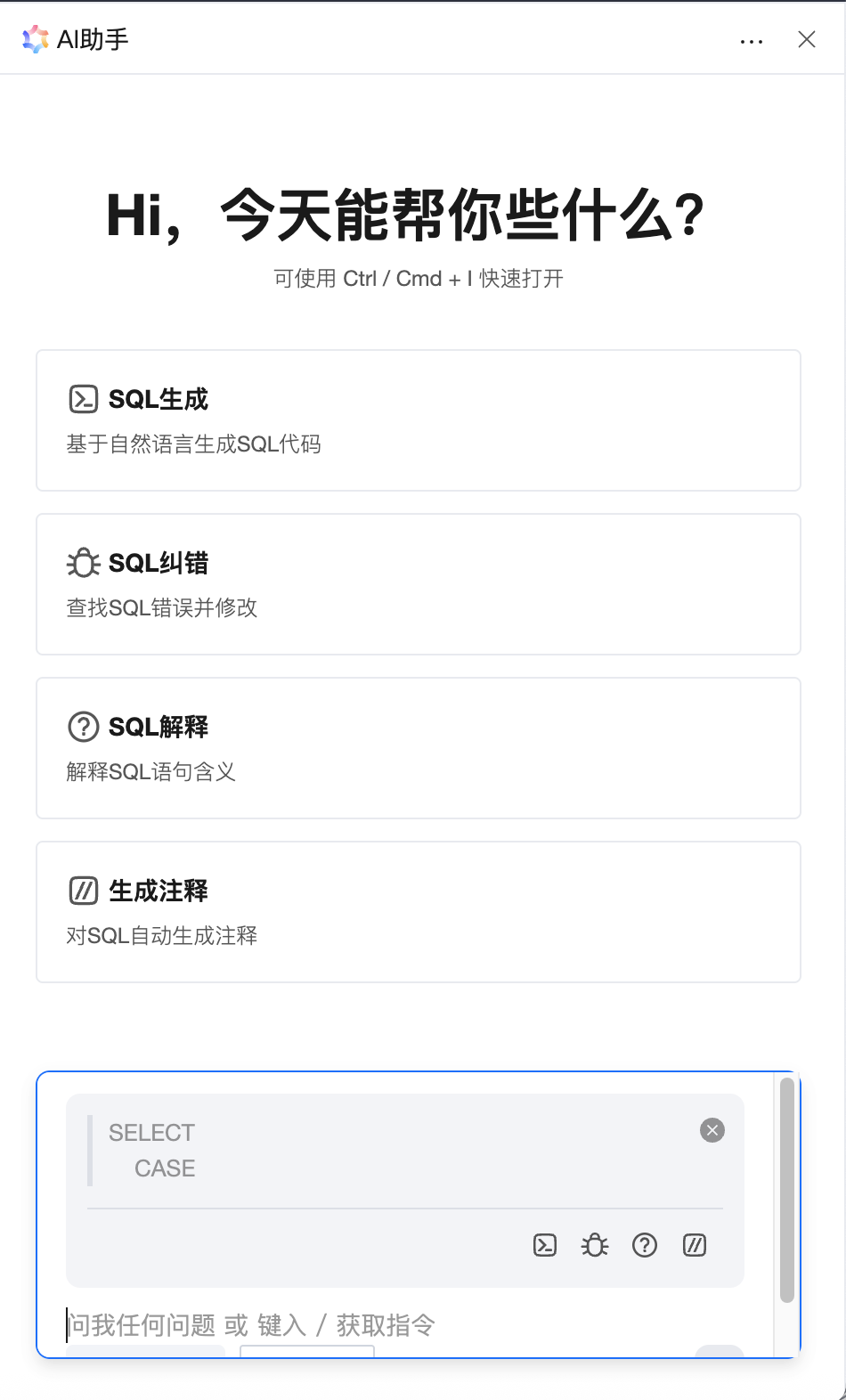Close the AI助手 panel

pyautogui.click(x=807, y=39)
